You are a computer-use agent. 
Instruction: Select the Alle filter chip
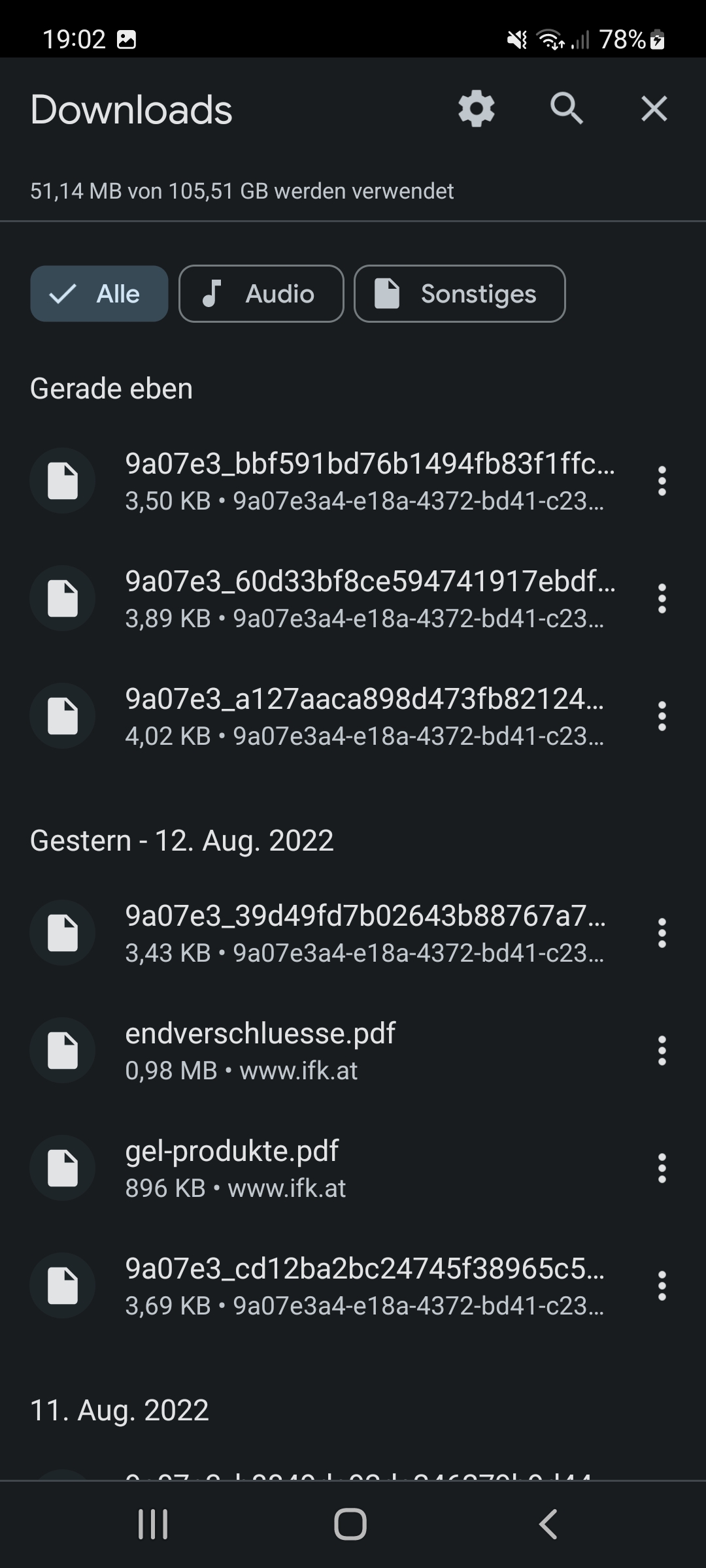coord(99,294)
